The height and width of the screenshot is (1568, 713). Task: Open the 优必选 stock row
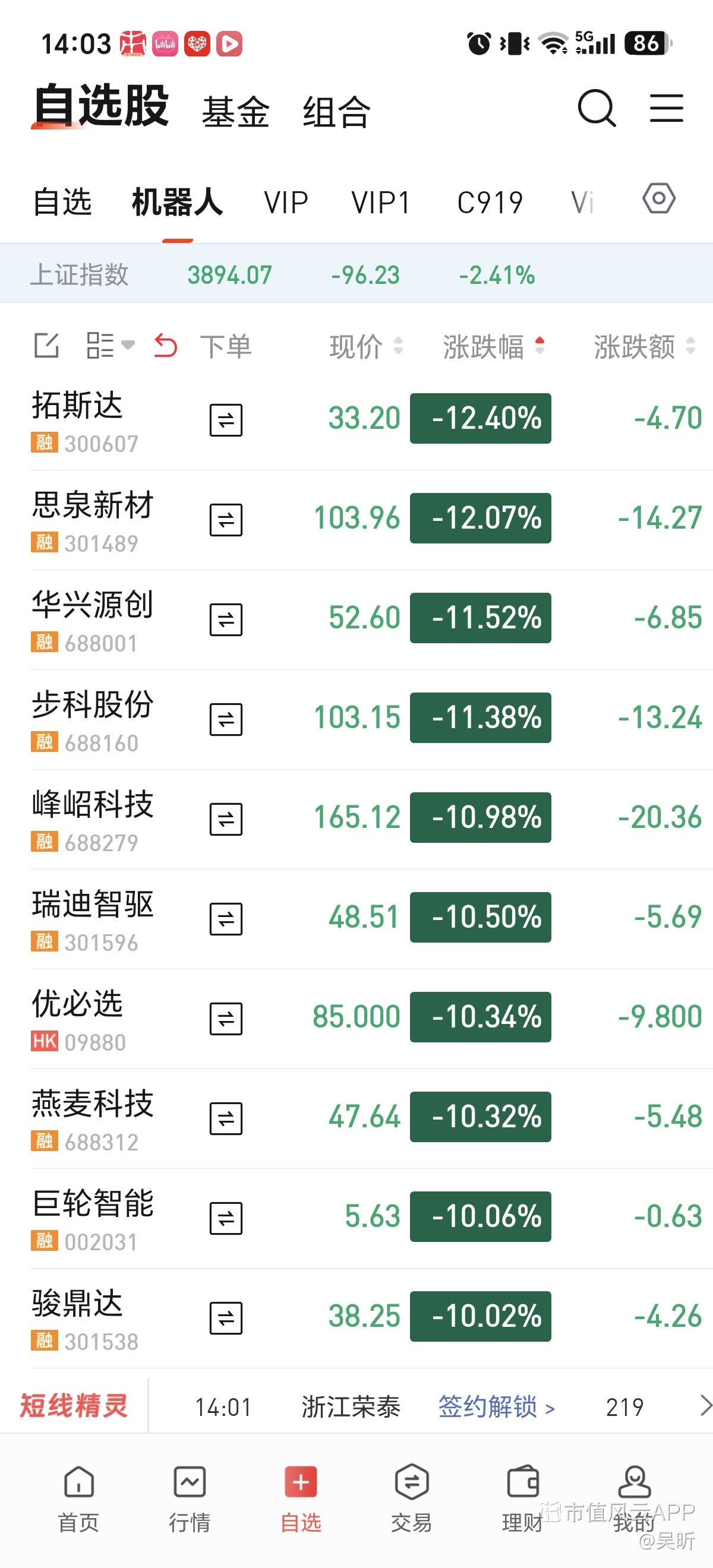pos(356,1019)
